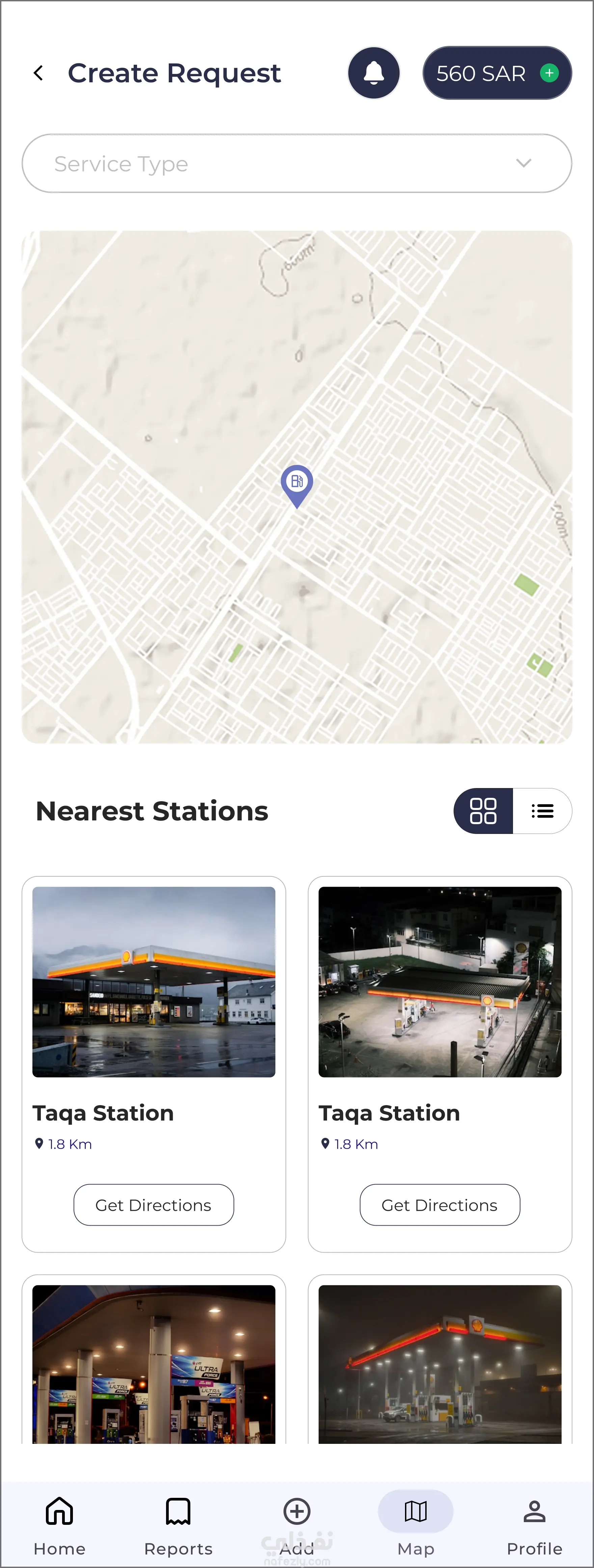Image resolution: width=594 pixels, height=1568 pixels.
Task: Switch Nearest Stations to grid view
Action: (483, 811)
